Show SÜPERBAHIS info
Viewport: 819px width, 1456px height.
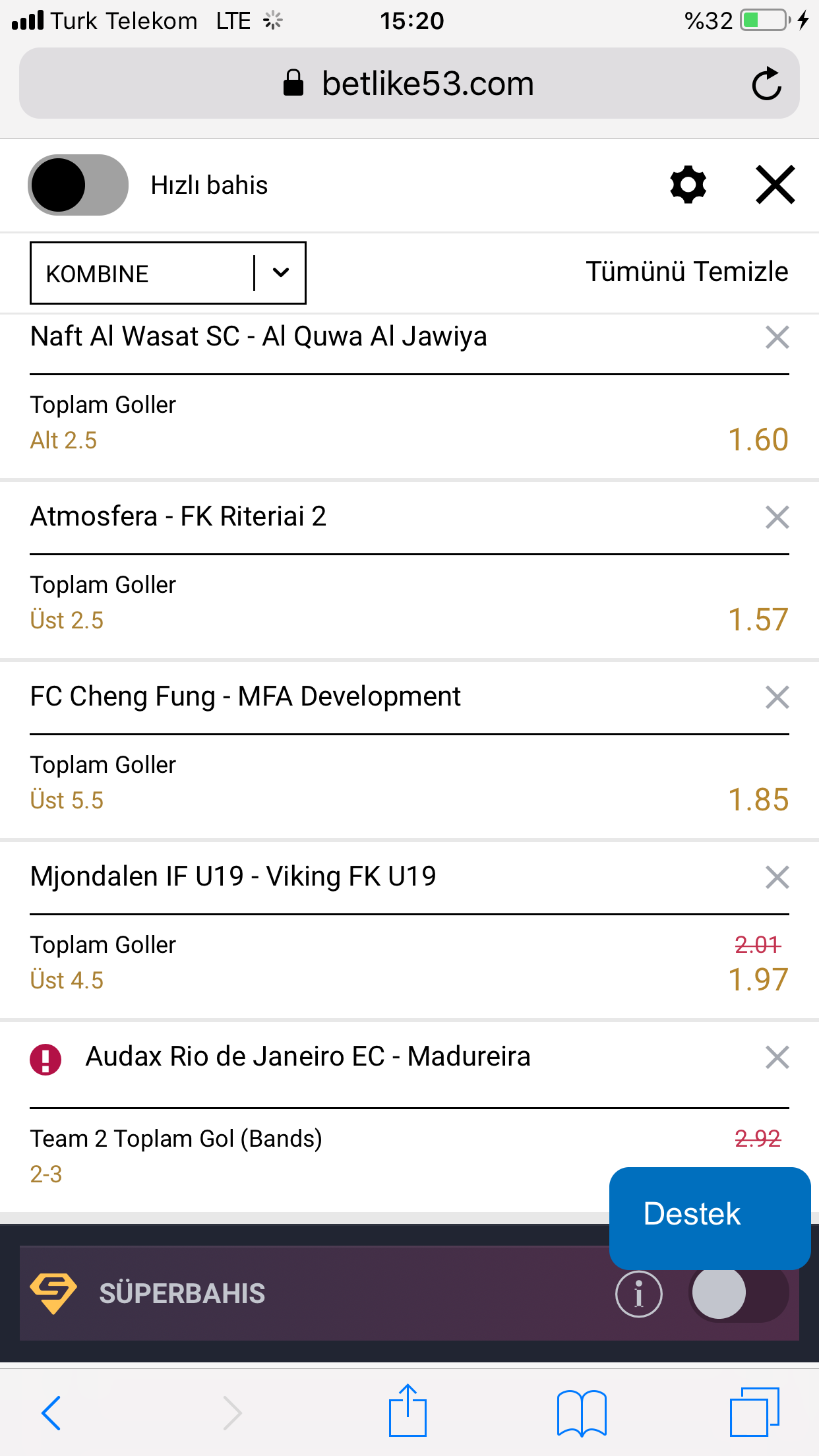638,1294
